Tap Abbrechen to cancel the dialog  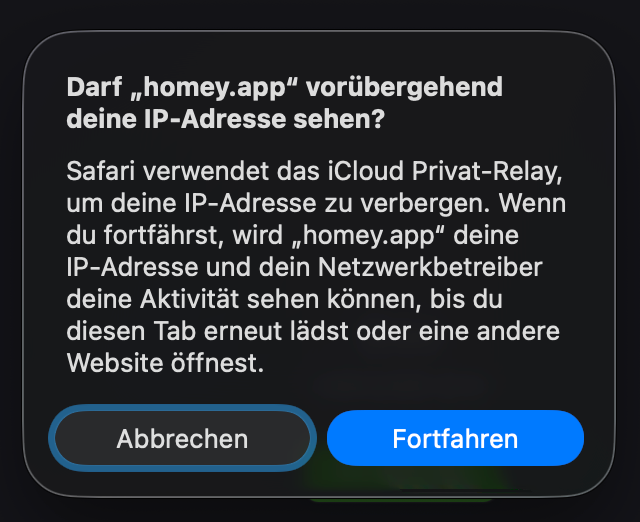(182, 438)
